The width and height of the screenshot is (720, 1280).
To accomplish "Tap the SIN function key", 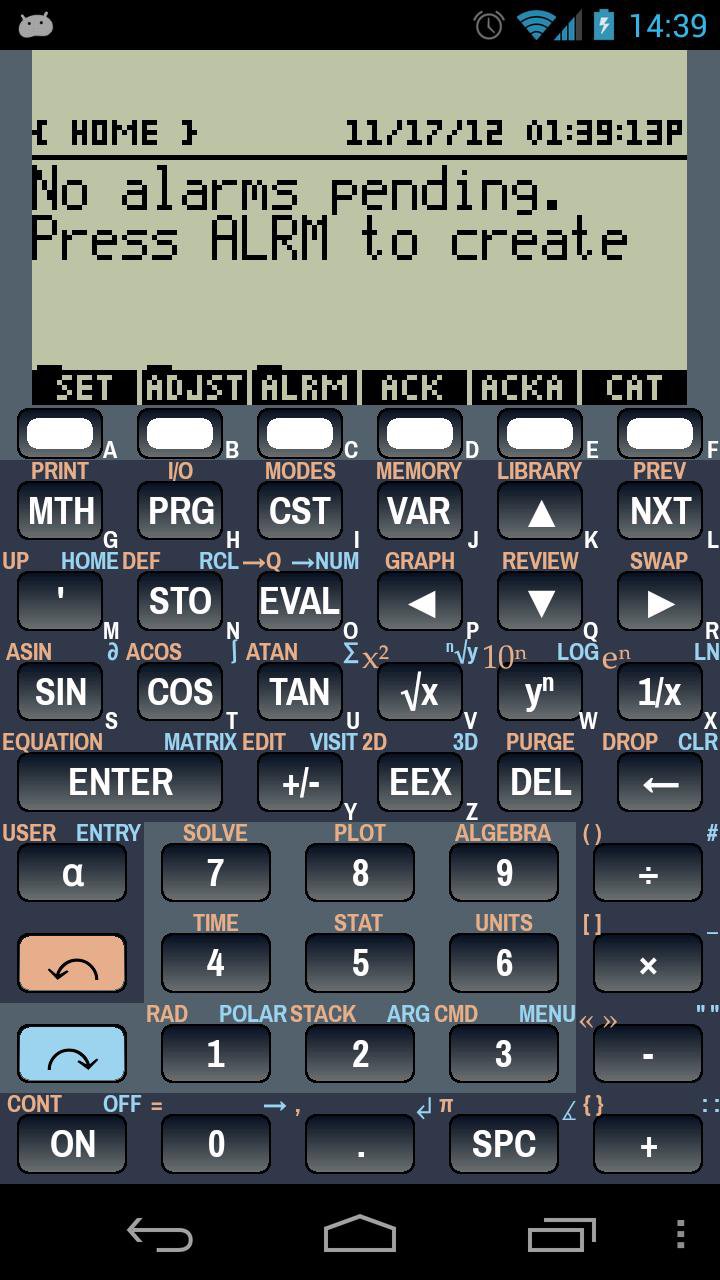I will pyautogui.click(x=60, y=692).
